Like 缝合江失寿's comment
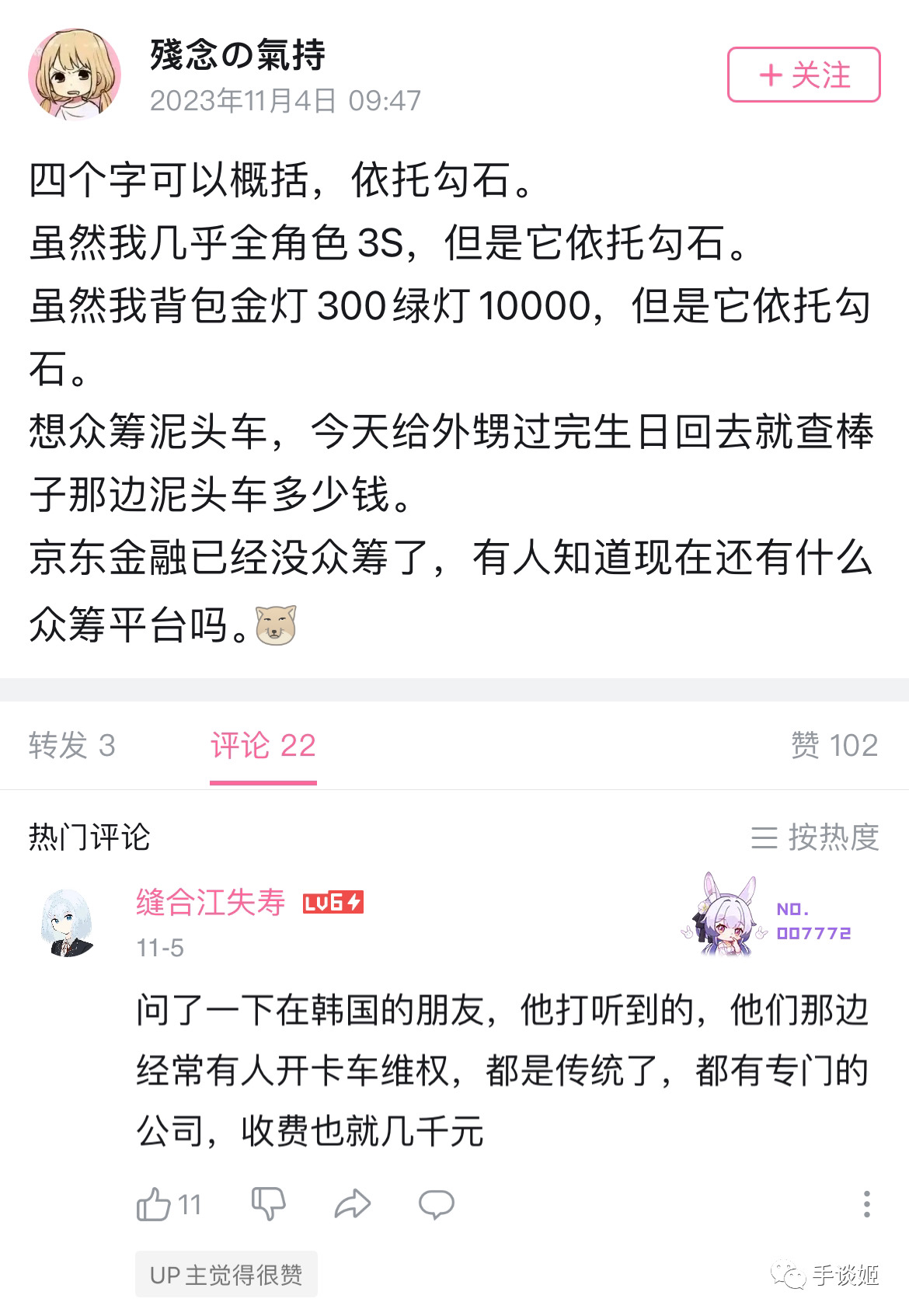The width and height of the screenshot is (909, 1316). tap(154, 1205)
